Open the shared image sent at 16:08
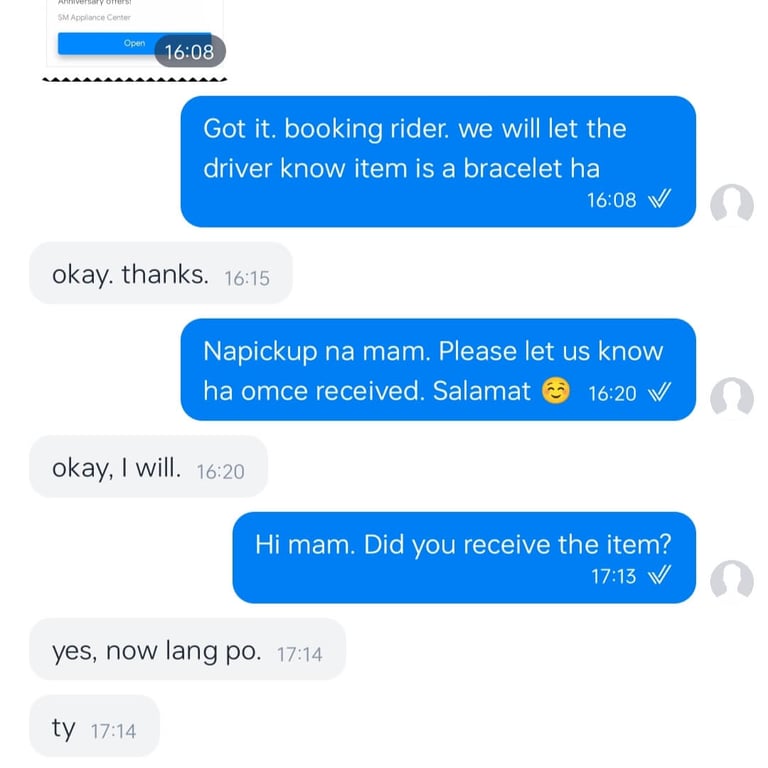Image resolution: width=768 pixels, height=768 pixels. click(x=135, y=37)
